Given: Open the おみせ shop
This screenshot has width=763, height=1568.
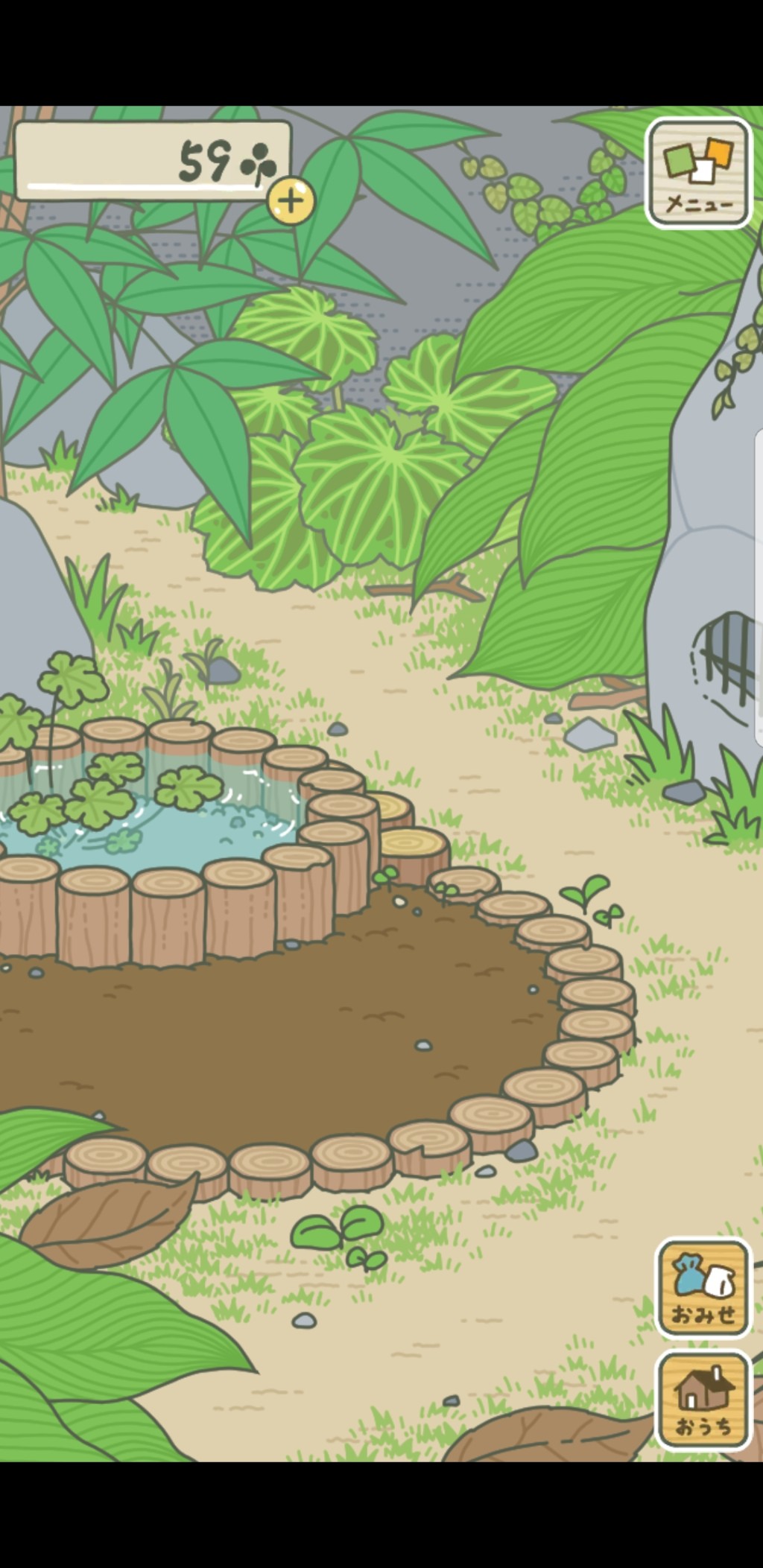Looking at the screenshot, I should 702,1288.
